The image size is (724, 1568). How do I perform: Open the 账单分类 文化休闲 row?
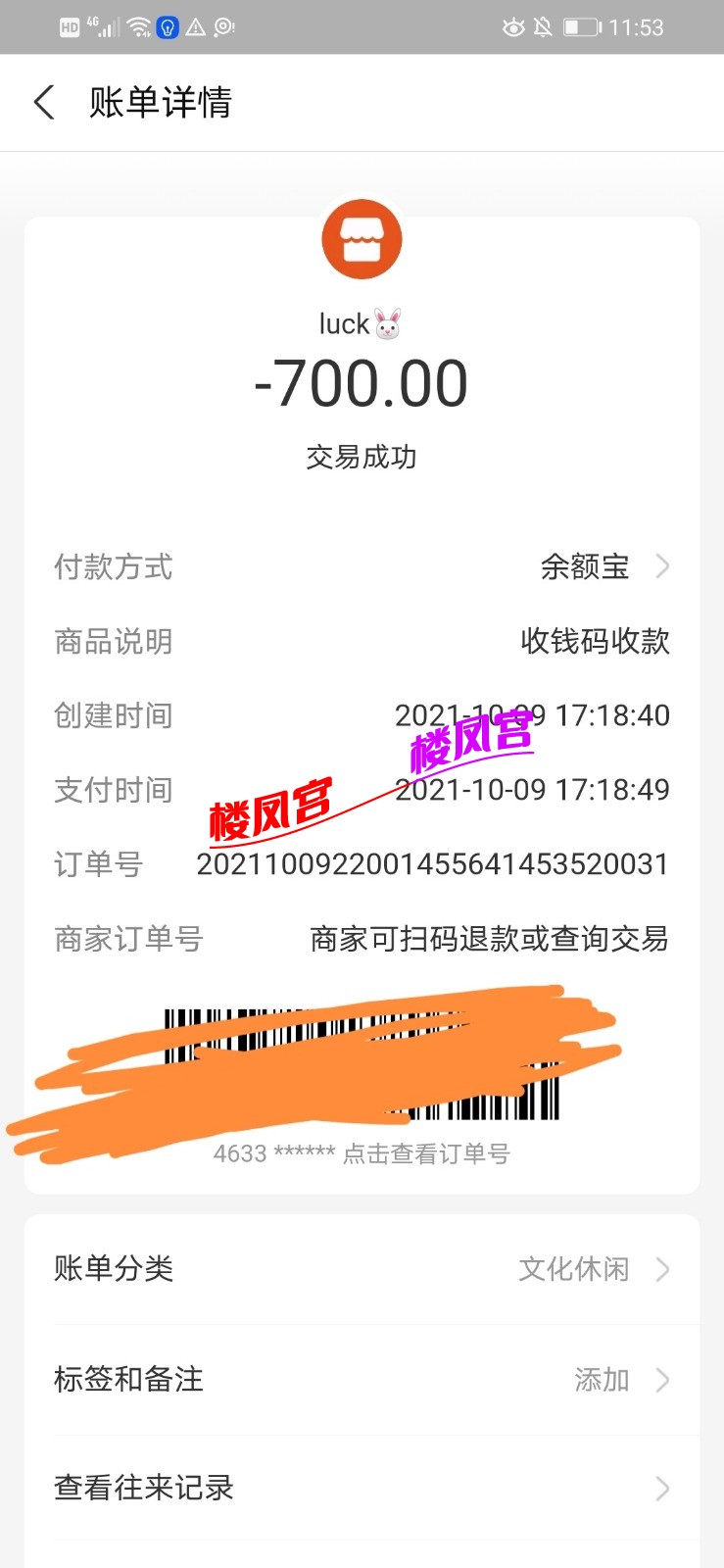click(x=362, y=1269)
